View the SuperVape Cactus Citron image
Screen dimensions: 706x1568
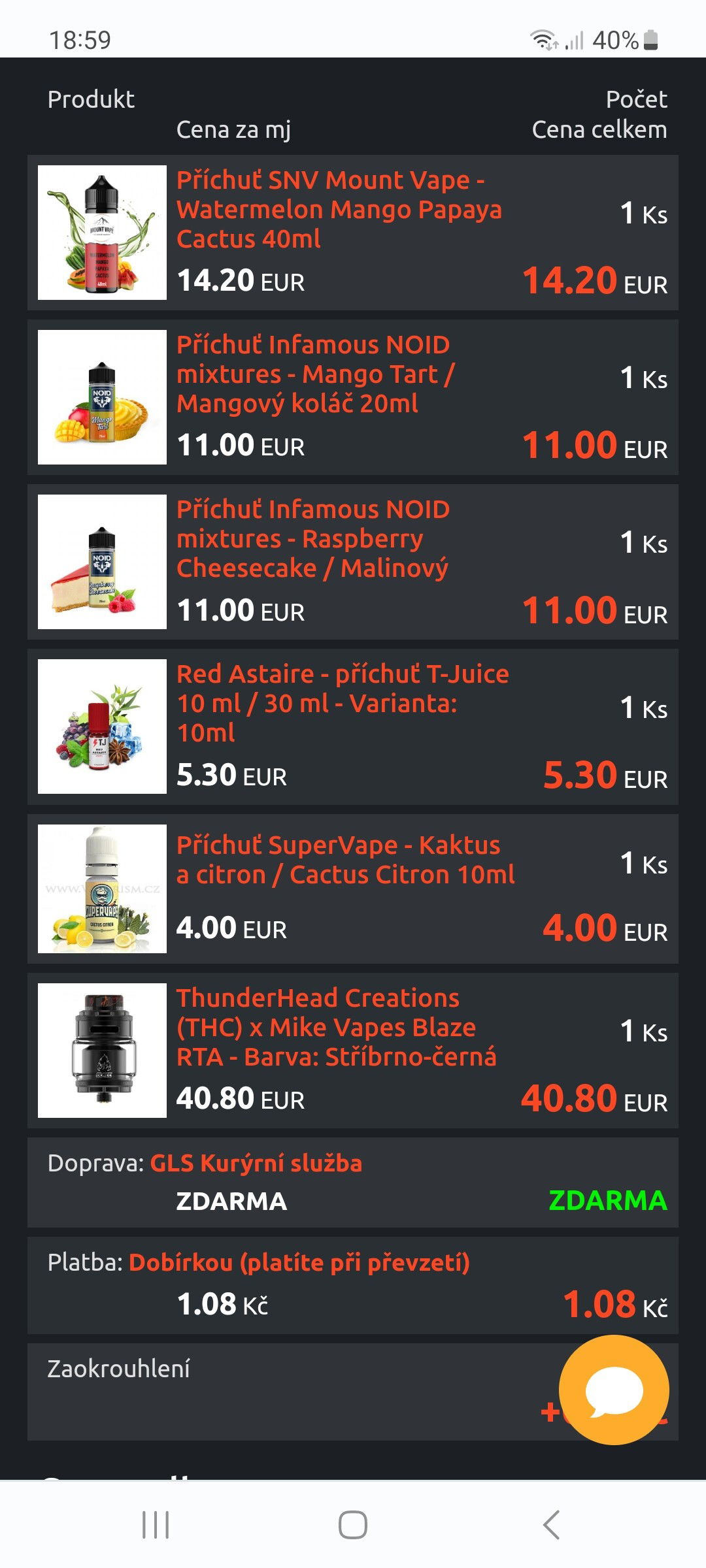click(102, 889)
